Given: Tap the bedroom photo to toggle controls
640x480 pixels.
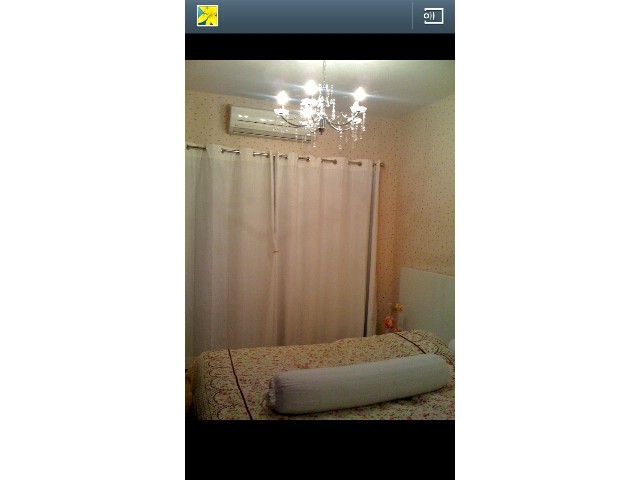Looking at the screenshot, I should pyautogui.click(x=320, y=240).
